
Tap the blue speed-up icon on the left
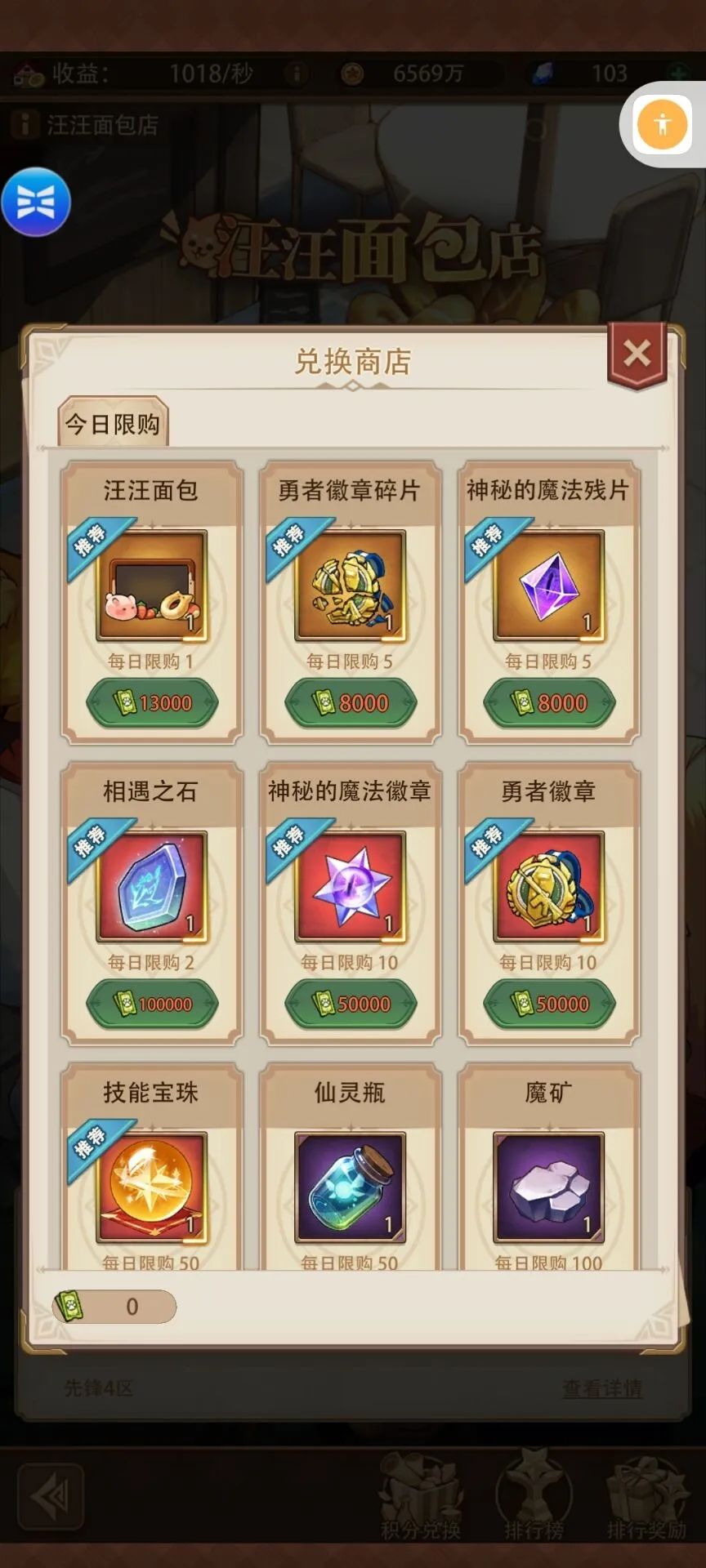[x=36, y=203]
